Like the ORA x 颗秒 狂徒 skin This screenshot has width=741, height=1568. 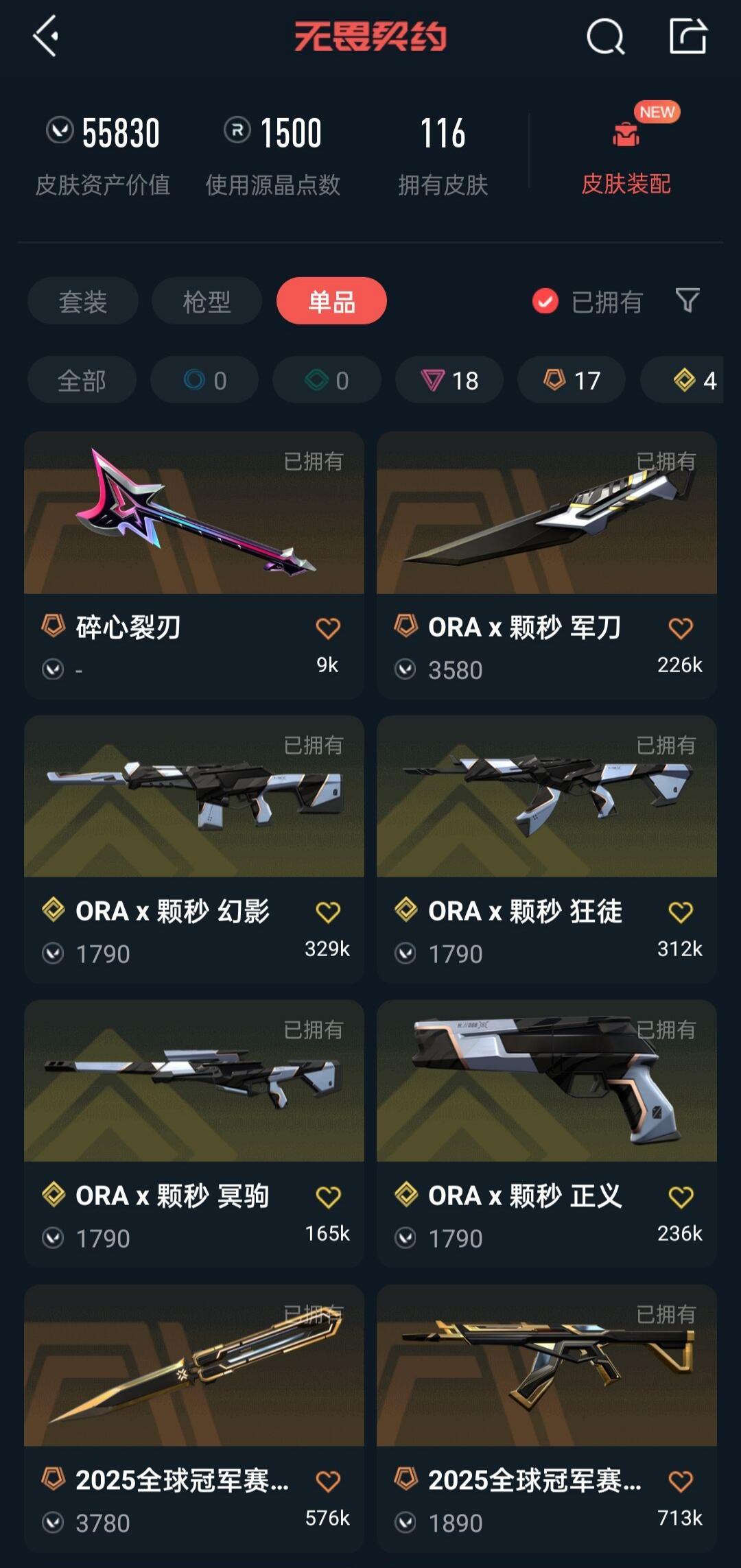(681, 912)
